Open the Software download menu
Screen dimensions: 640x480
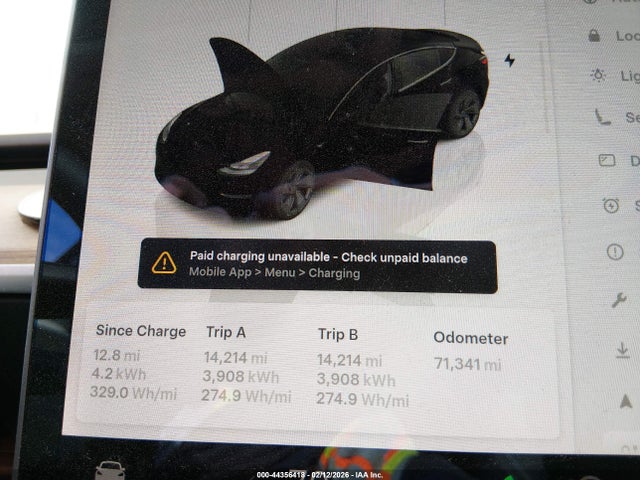pyautogui.click(x=622, y=350)
